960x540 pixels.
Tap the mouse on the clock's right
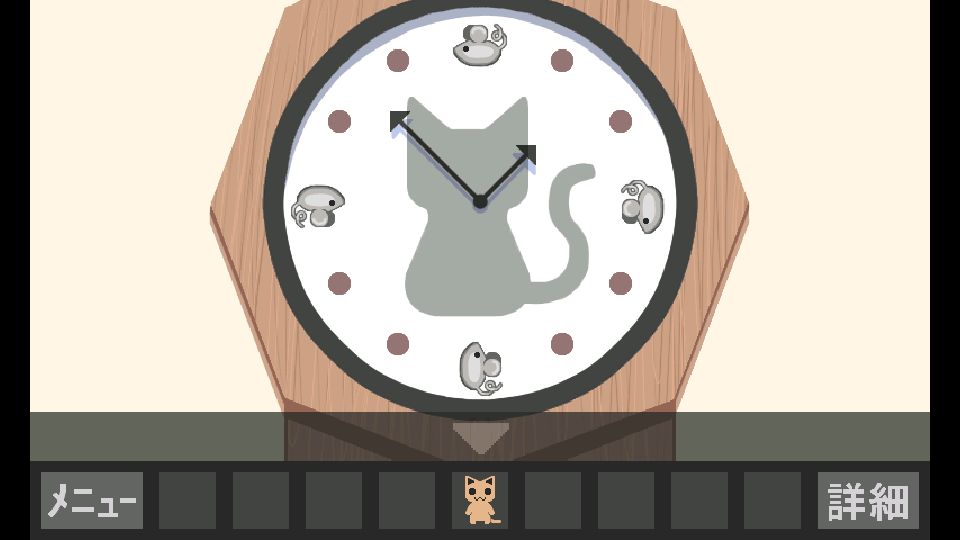tap(642, 206)
